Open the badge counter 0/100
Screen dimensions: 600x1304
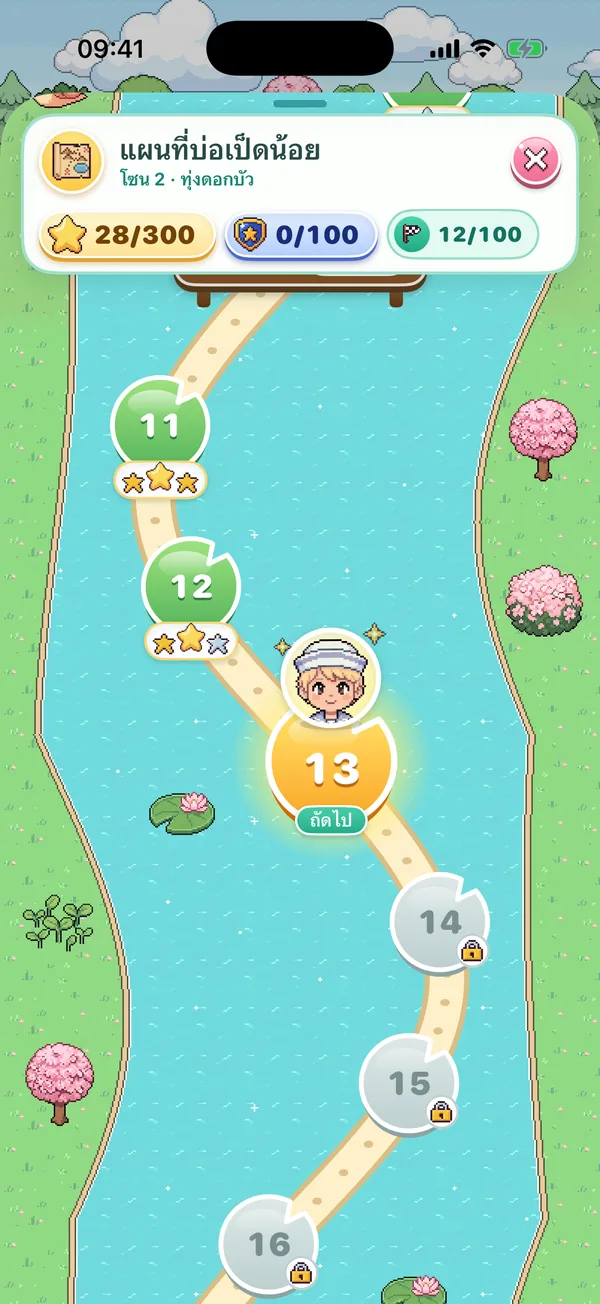pos(301,236)
